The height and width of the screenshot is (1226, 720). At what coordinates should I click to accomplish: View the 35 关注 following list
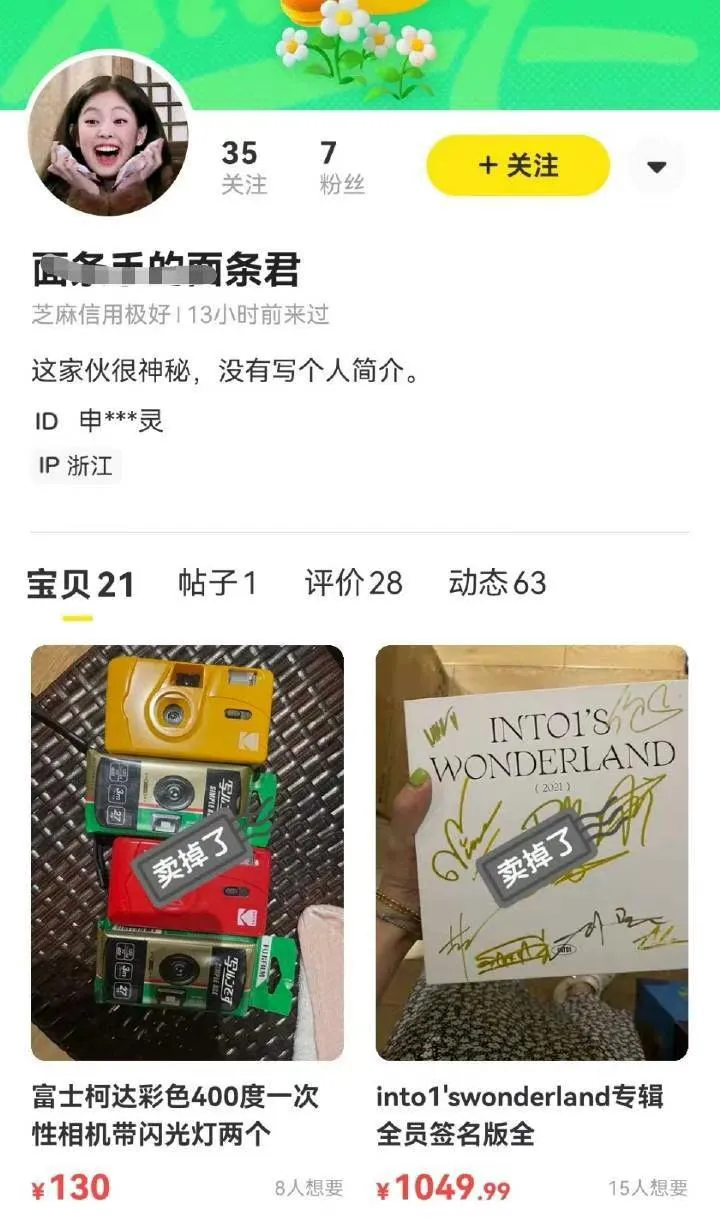[242, 167]
